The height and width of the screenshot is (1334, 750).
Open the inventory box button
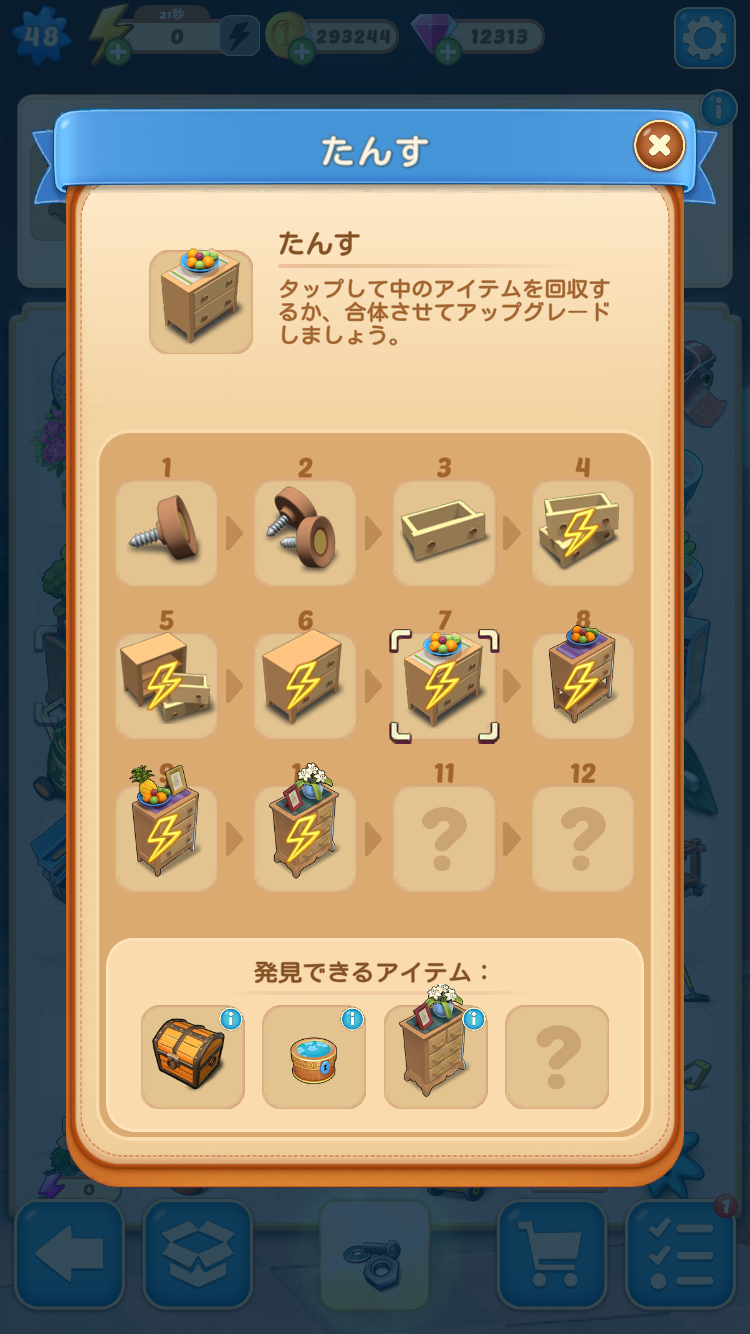coord(198,1254)
